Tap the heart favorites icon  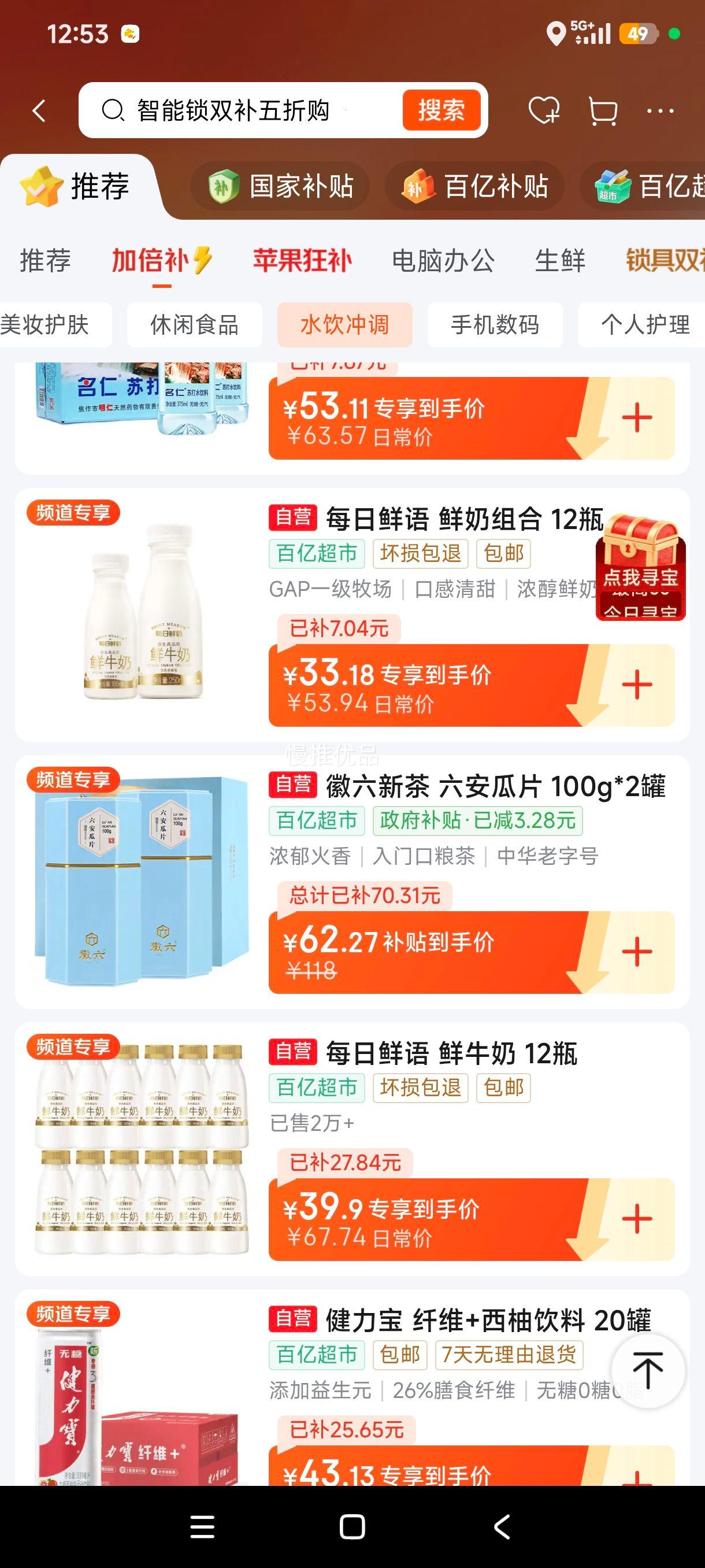click(x=544, y=111)
